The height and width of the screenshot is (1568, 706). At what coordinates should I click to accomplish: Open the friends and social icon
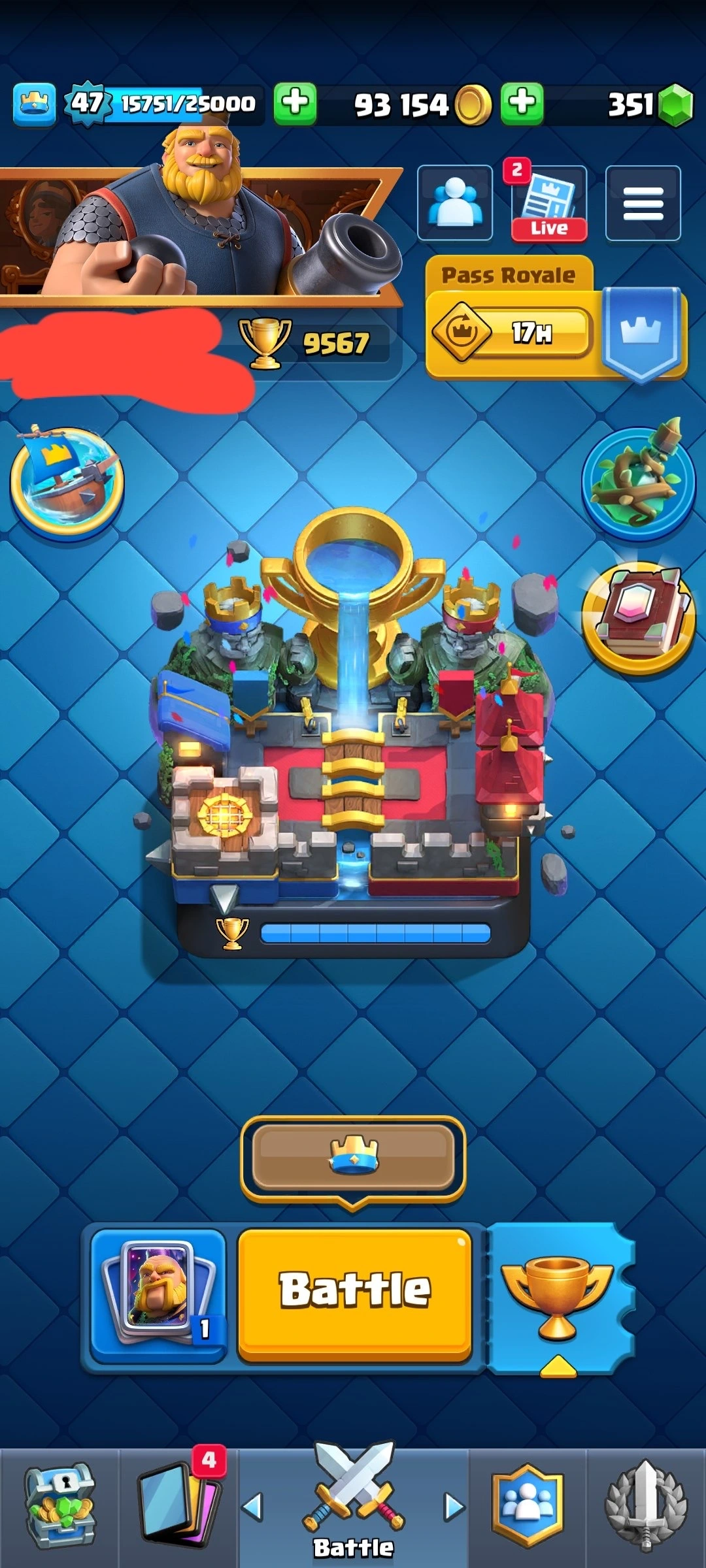pyautogui.click(x=455, y=203)
